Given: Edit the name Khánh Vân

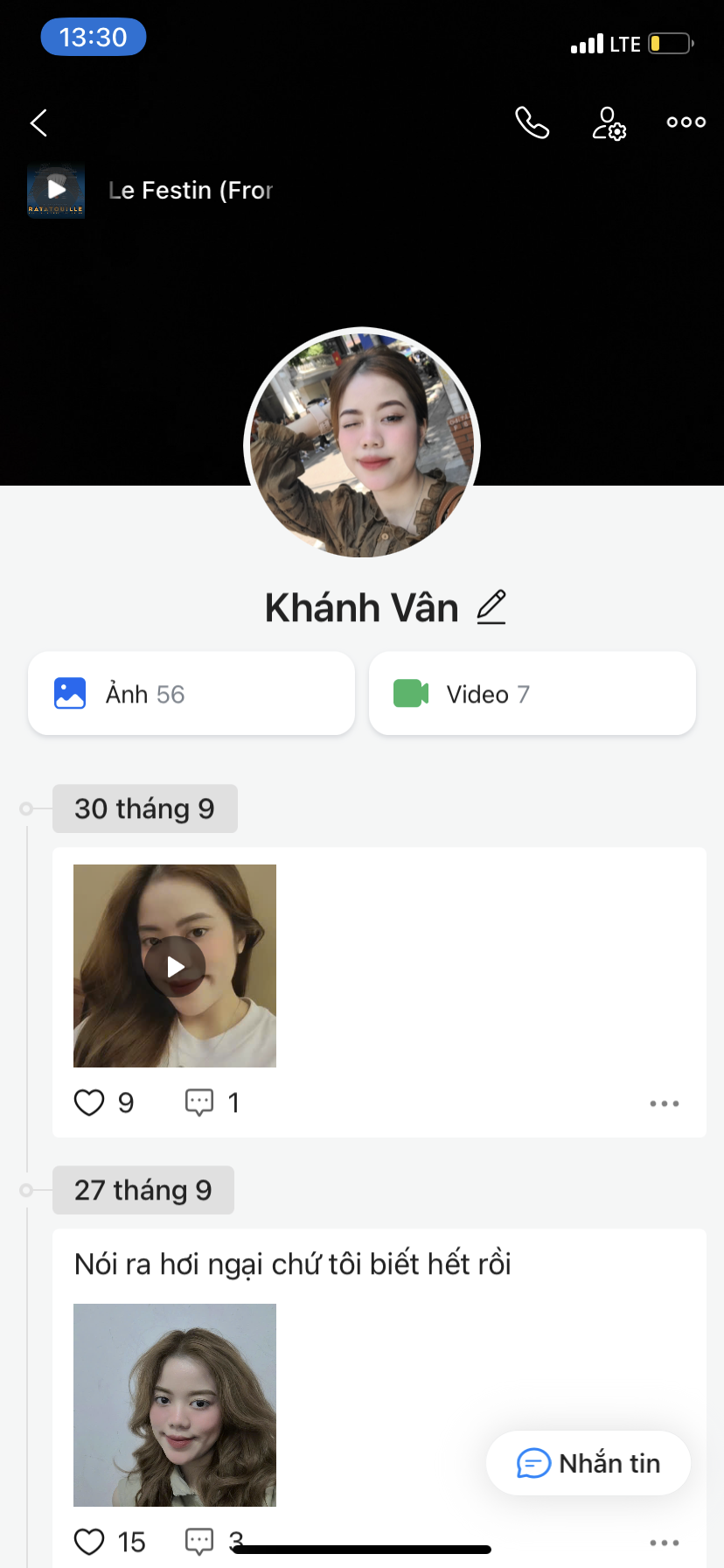Looking at the screenshot, I should pyautogui.click(x=491, y=607).
